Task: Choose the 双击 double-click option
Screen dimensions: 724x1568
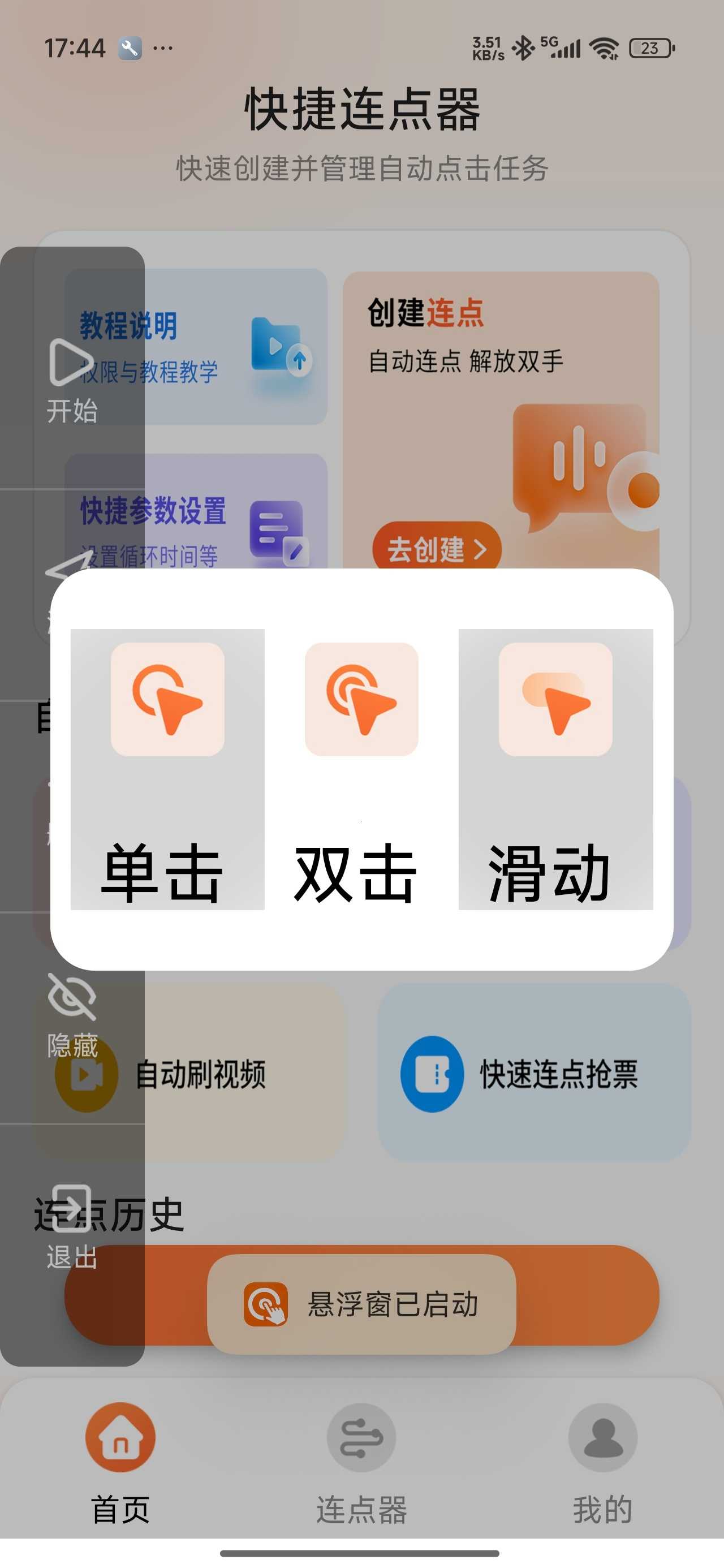Action: 361,769
